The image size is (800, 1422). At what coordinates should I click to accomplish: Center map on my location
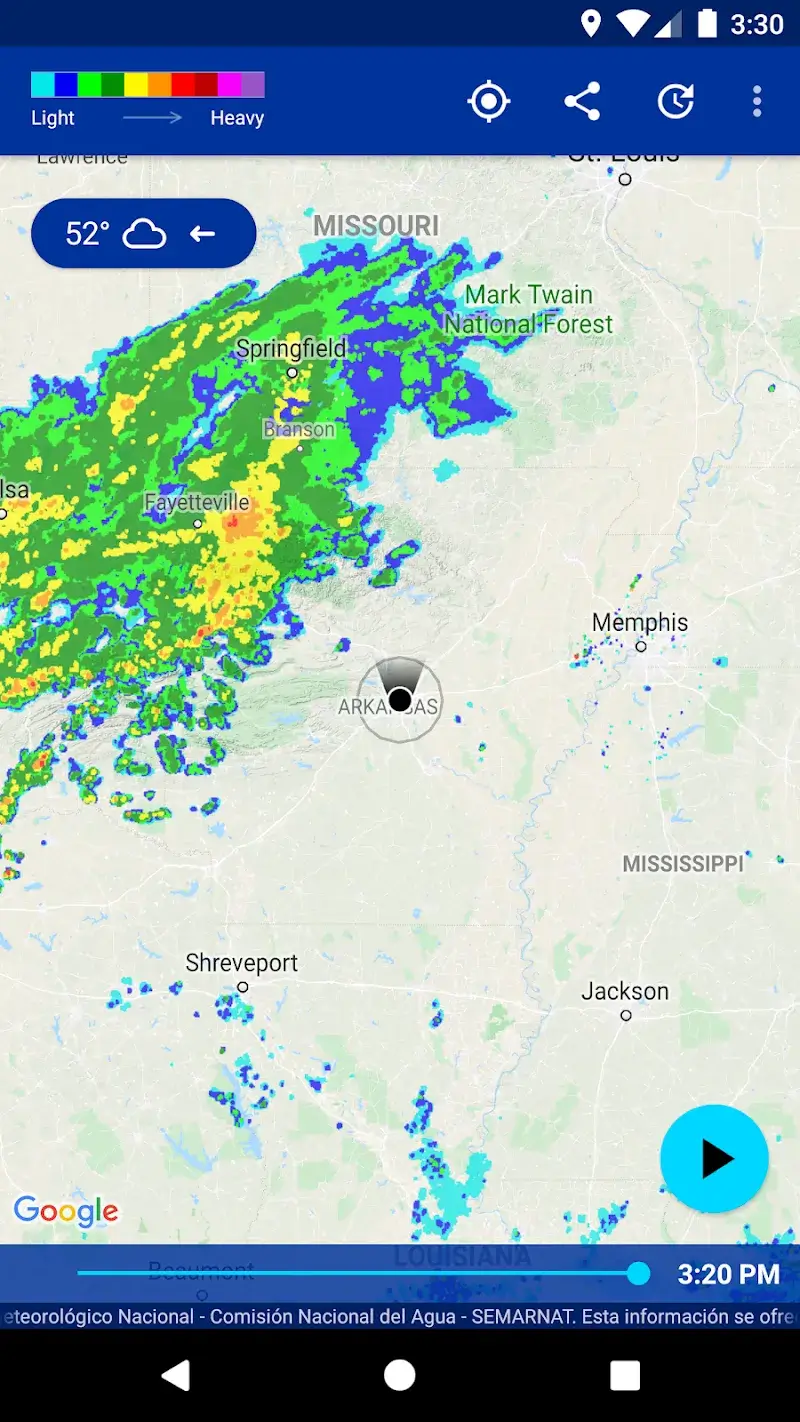(489, 101)
